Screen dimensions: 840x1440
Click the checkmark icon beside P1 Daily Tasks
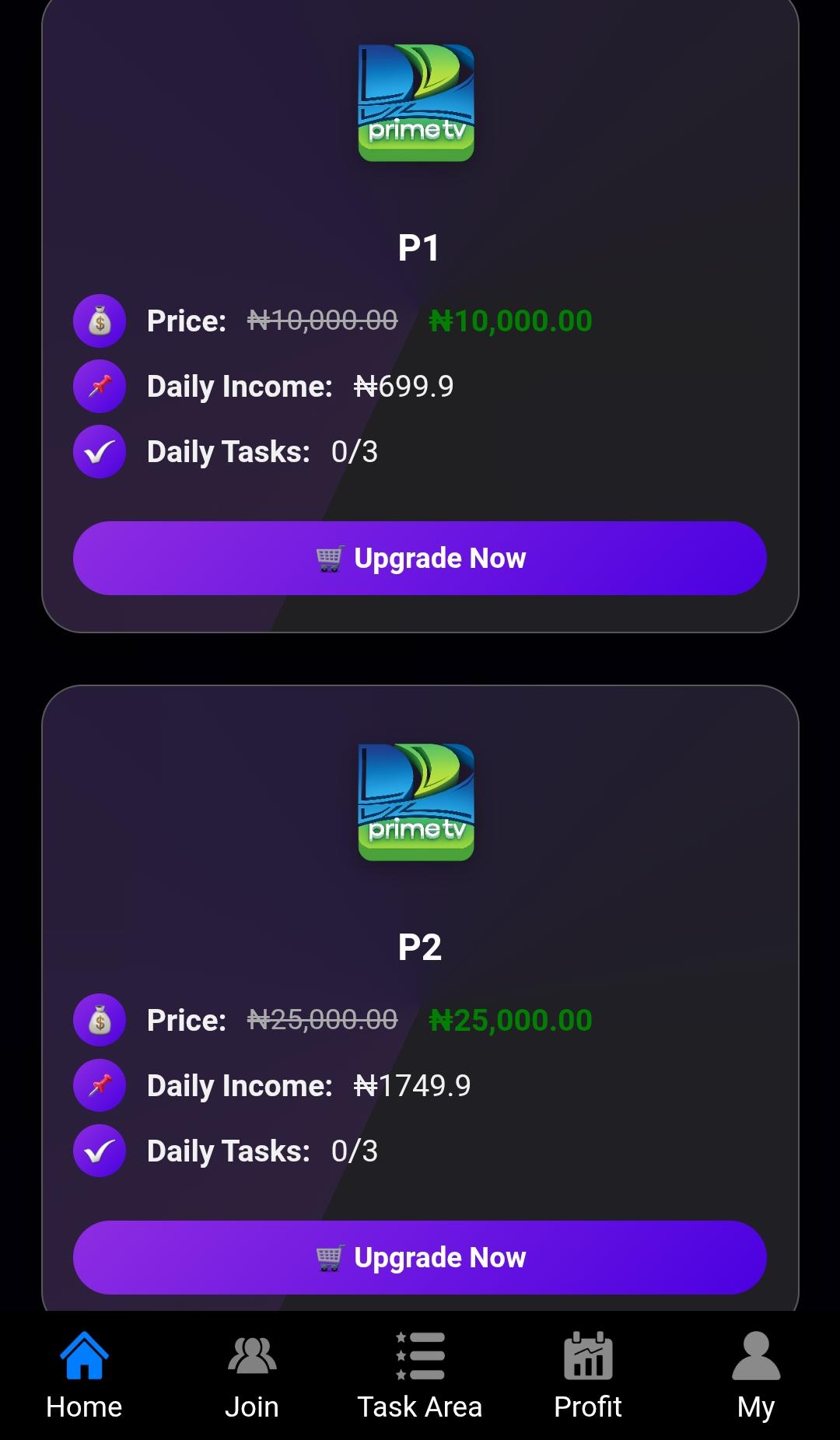point(99,450)
